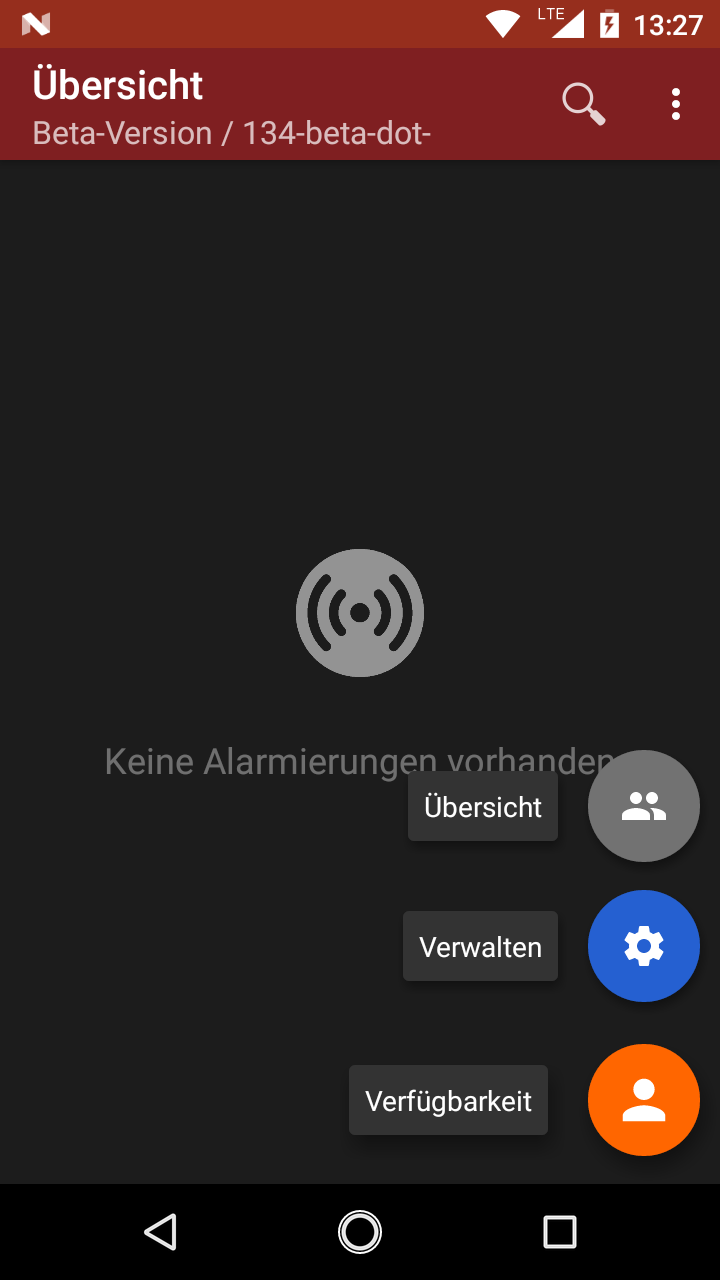Open the overflow menu
Viewport: 720px width, 1280px height.
coord(676,104)
